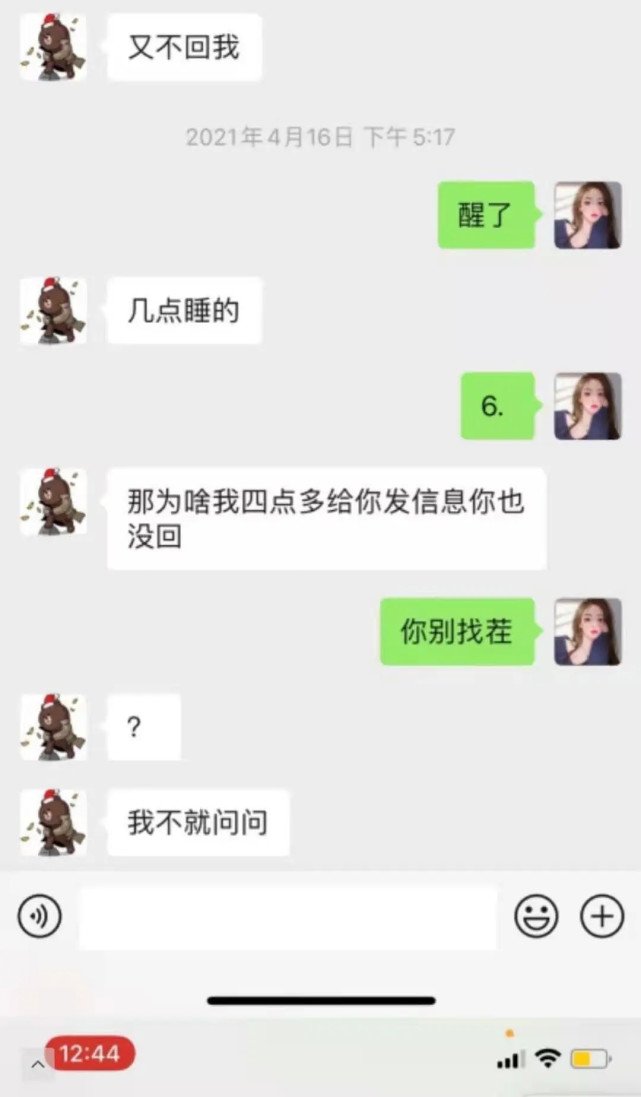641x1097 pixels.
Task: Open girl avatar beside "你别找茬"
Action: 588,632
